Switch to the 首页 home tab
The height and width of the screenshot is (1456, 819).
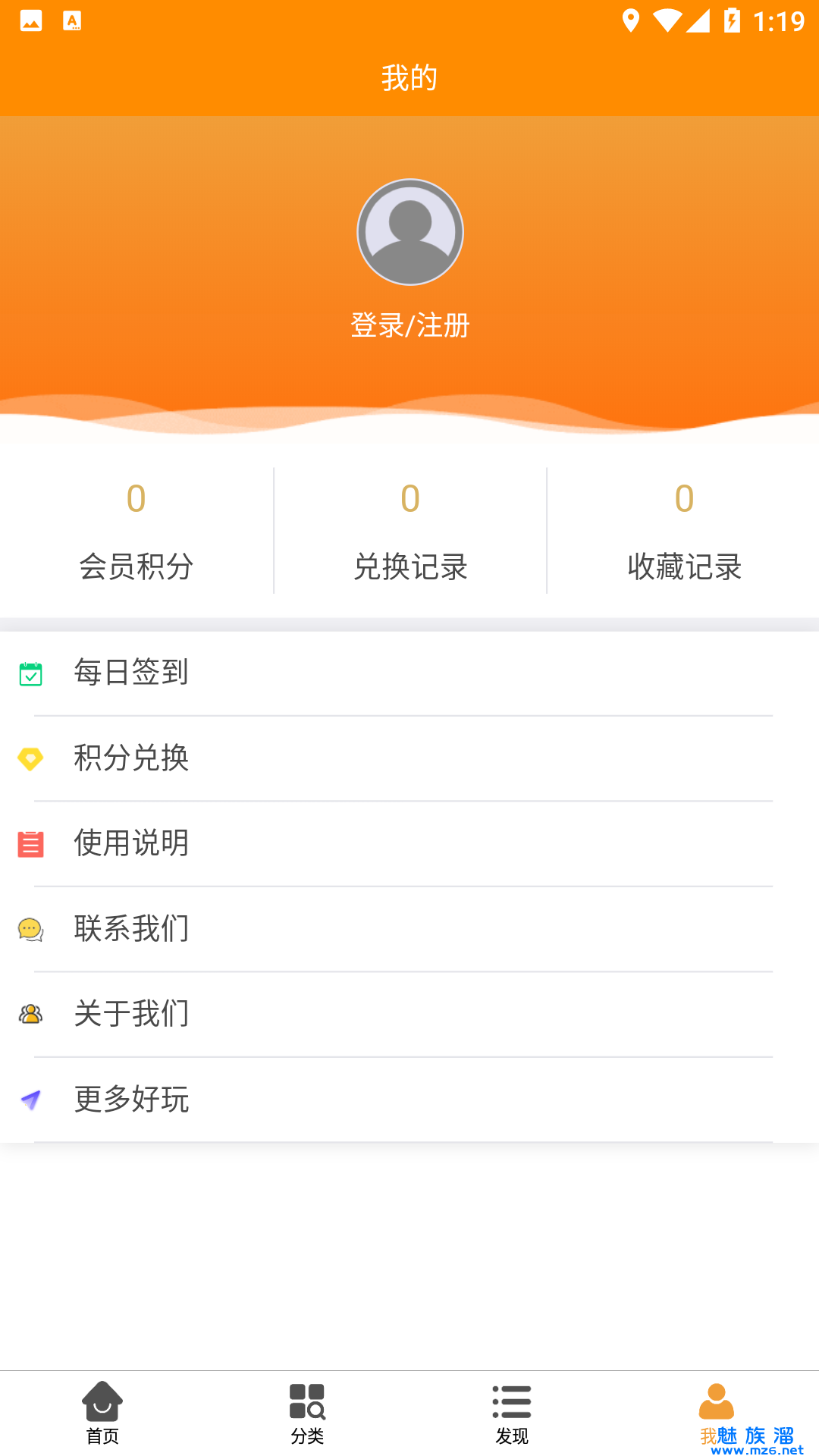tap(102, 1413)
